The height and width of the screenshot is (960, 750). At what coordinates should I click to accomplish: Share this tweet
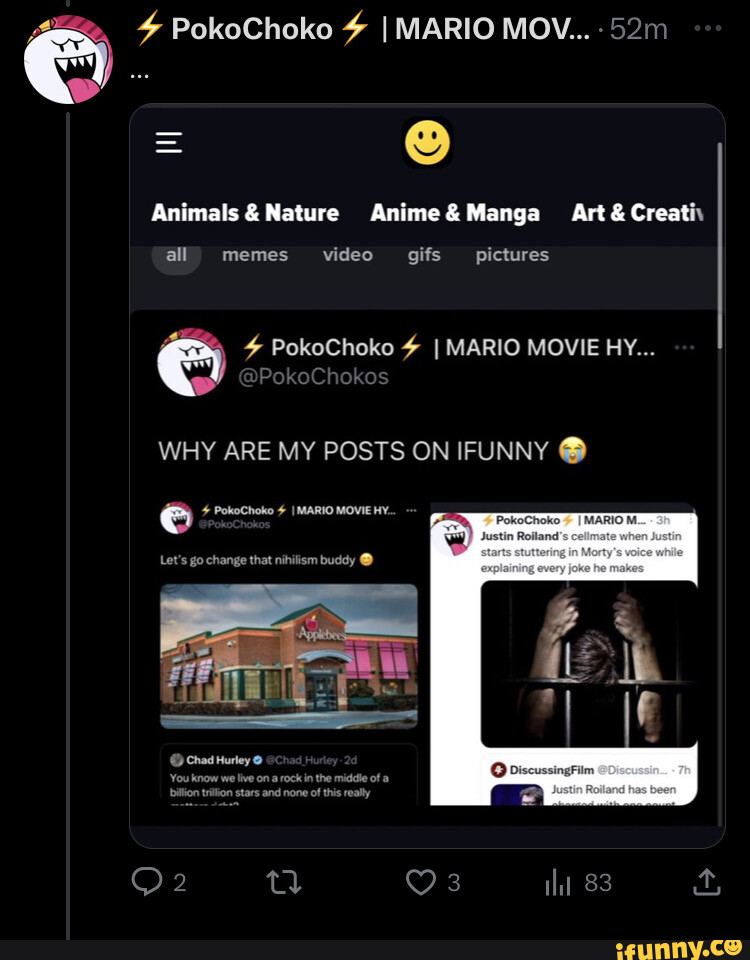pyautogui.click(x=706, y=881)
